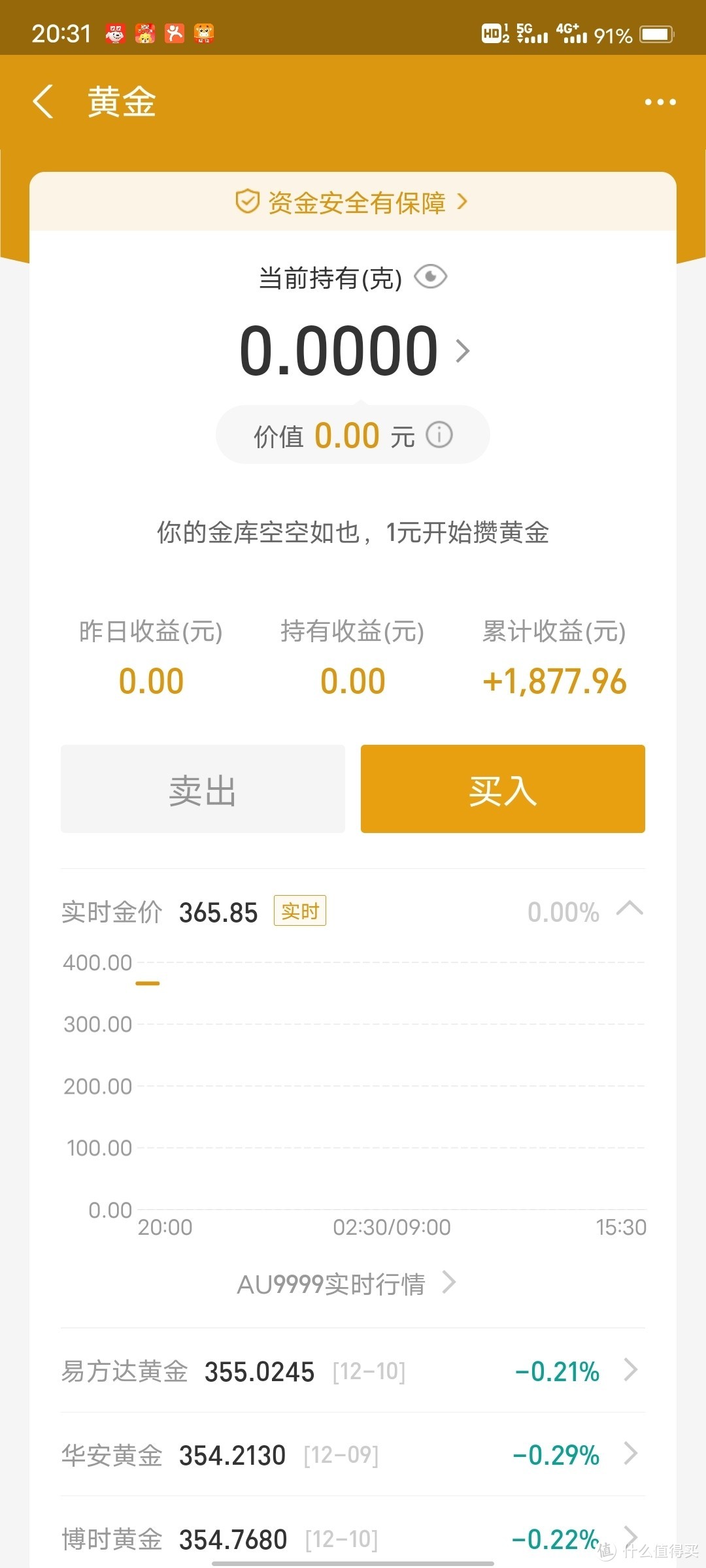Open the 易方达黄金 row
The image size is (706, 1568).
353,1371
